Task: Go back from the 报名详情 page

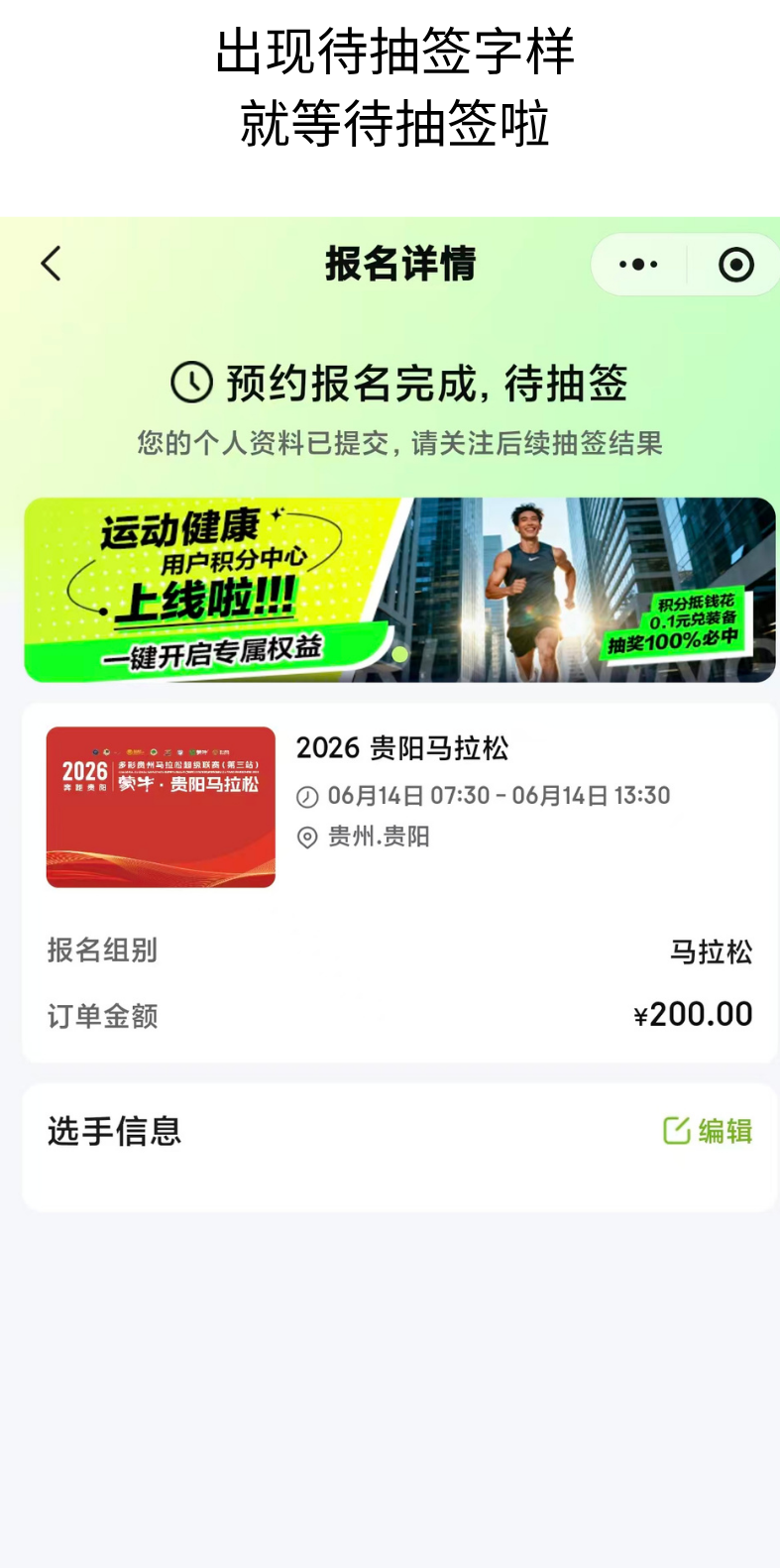Action: [x=52, y=264]
